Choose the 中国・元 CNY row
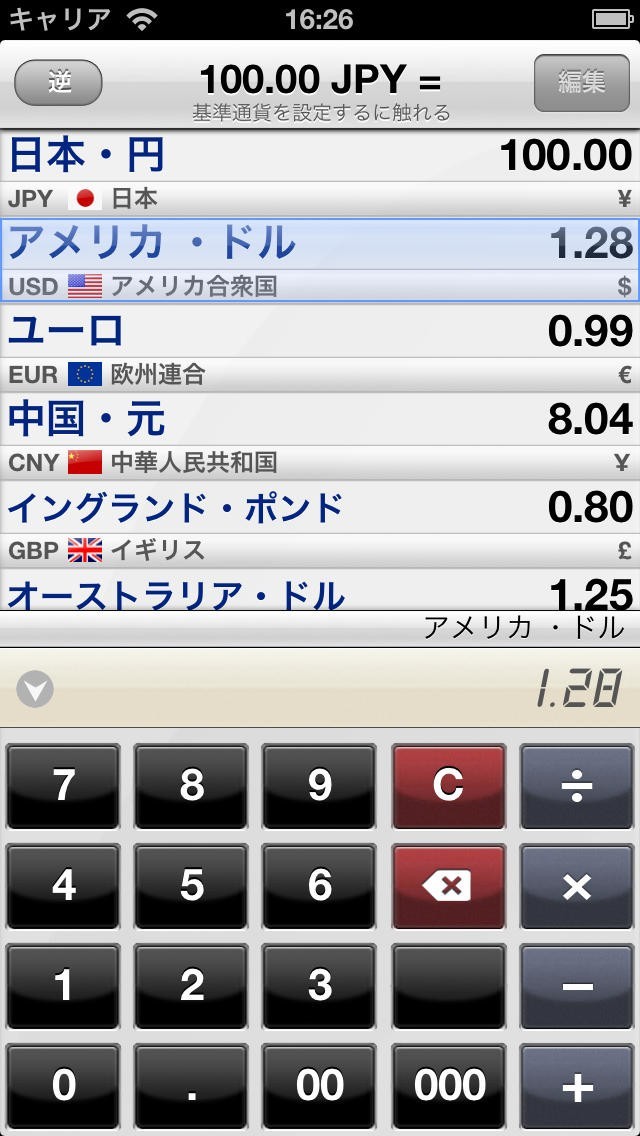640x1136 pixels. pos(320,435)
